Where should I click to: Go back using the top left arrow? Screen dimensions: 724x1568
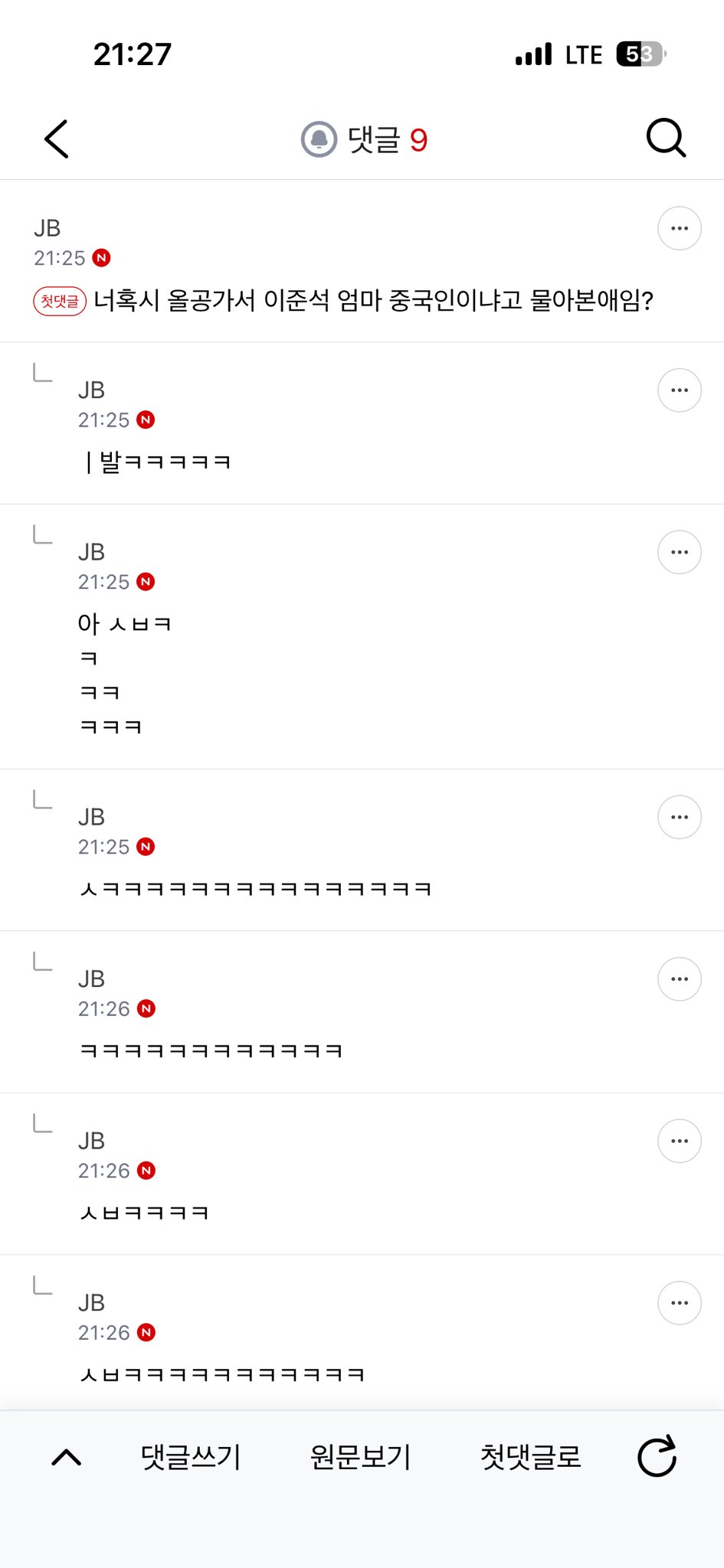(x=57, y=139)
